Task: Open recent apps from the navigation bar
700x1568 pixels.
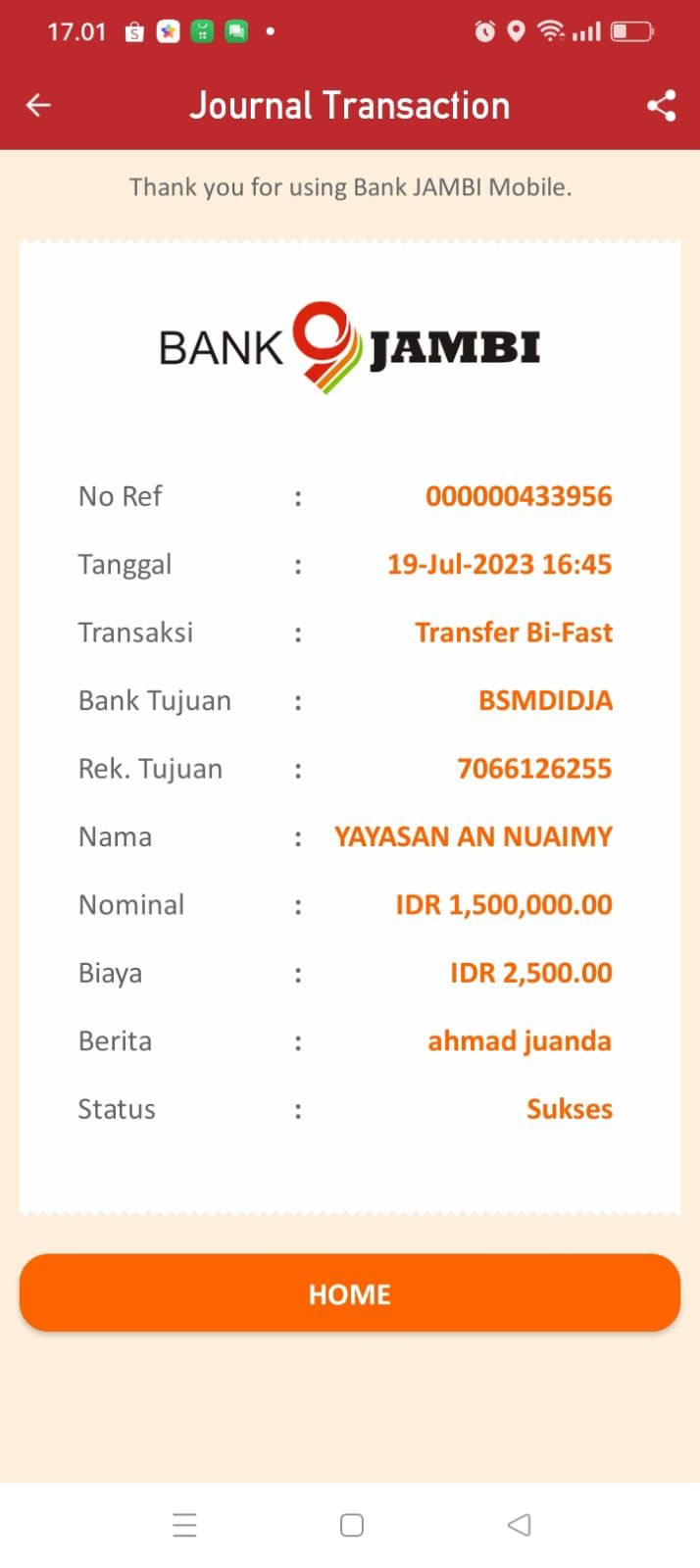Action: point(184,1525)
